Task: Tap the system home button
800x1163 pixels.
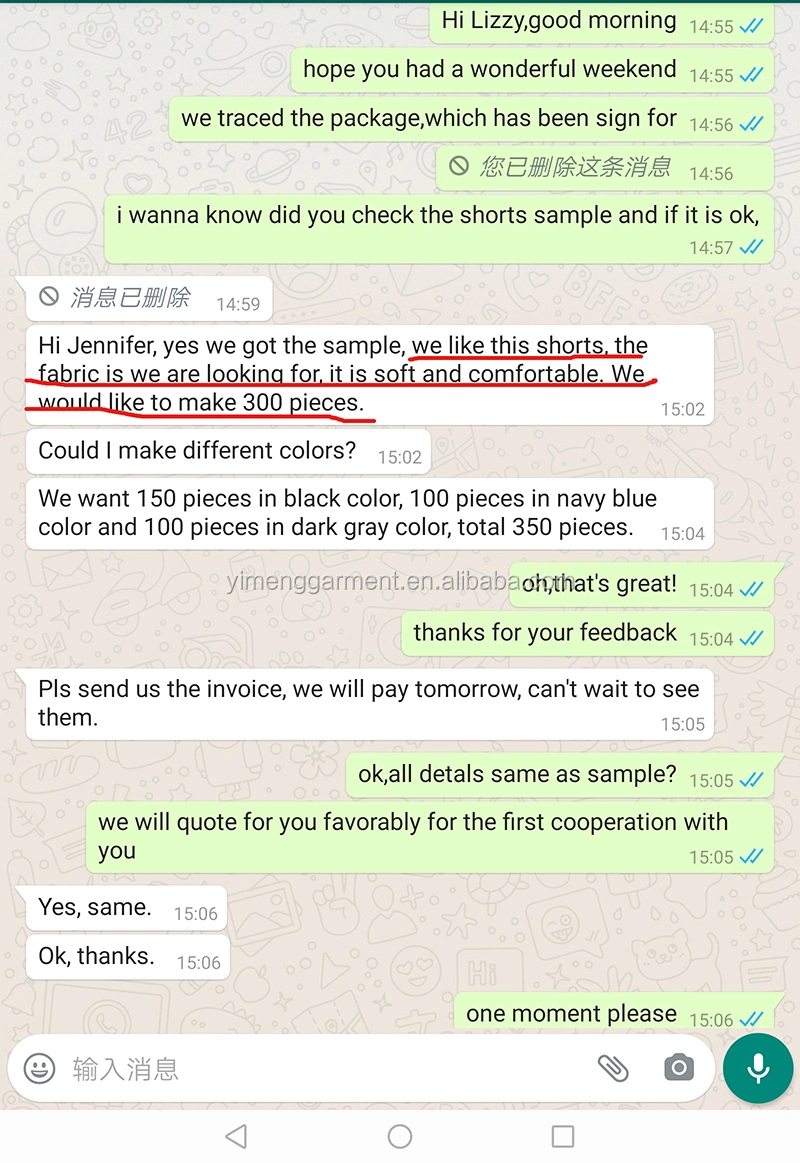Action: (x=400, y=1136)
